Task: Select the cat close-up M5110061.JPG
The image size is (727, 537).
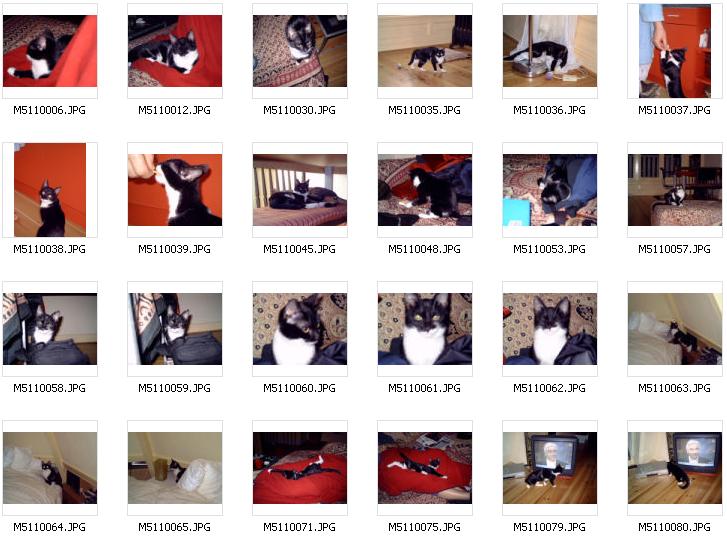Action: [x=425, y=329]
